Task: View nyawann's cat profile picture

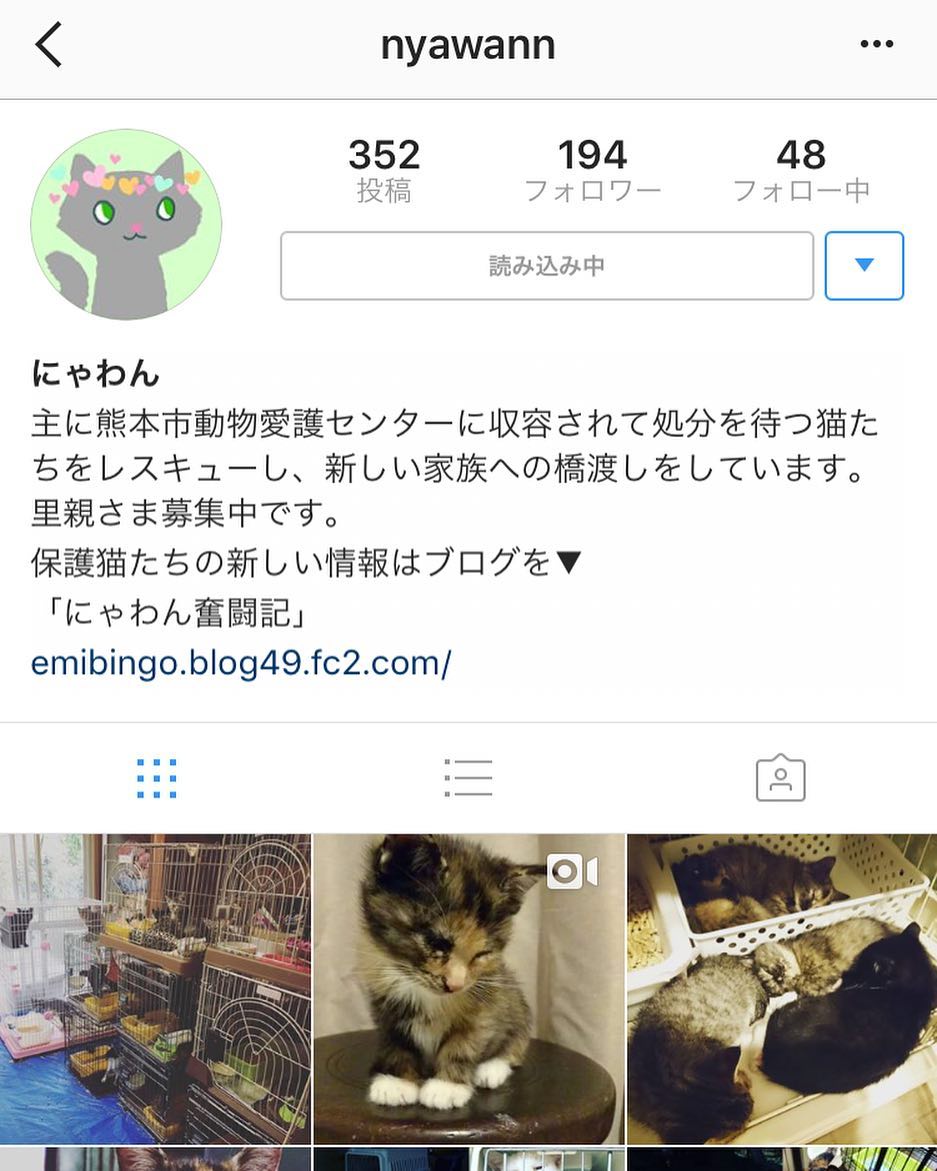Action: point(126,225)
